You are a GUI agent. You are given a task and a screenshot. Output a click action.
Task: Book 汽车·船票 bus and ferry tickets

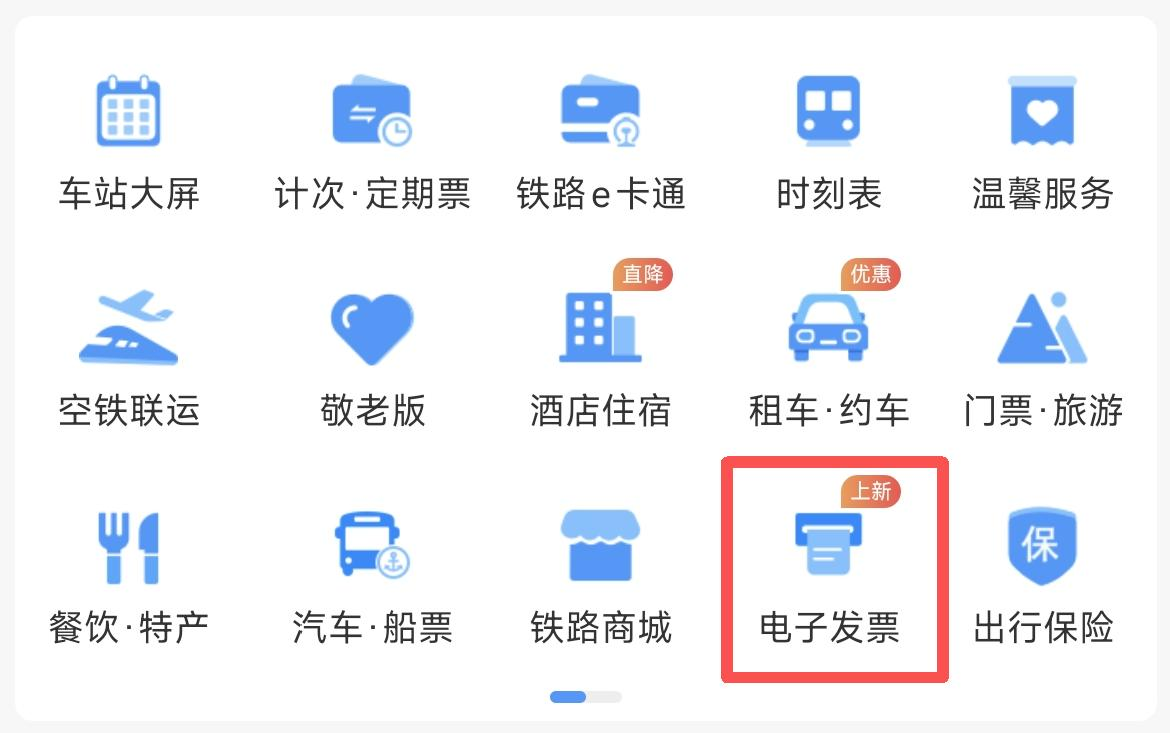[x=372, y=575]
